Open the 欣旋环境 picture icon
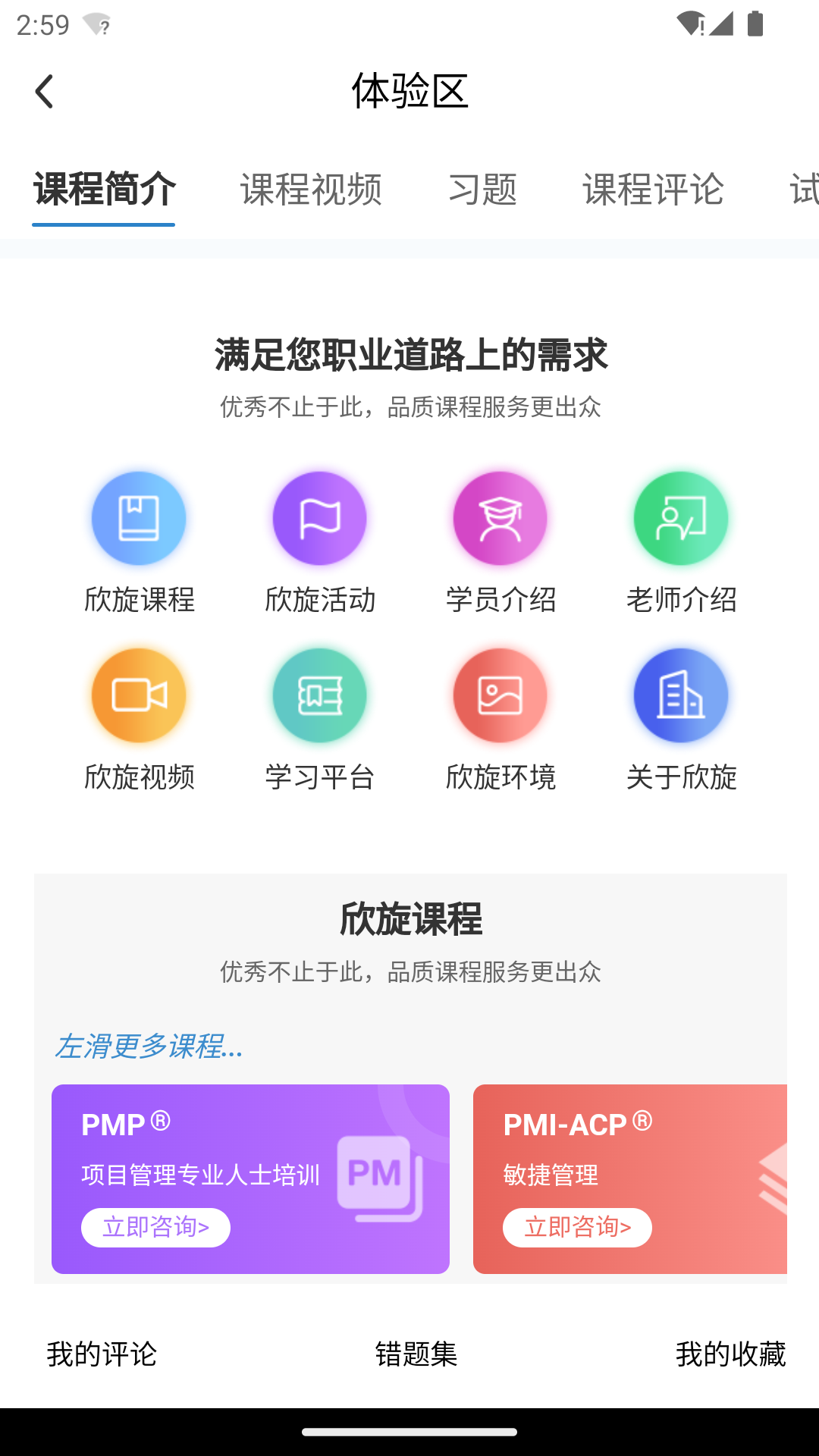 pyautogui.click(x=500, y=695)
